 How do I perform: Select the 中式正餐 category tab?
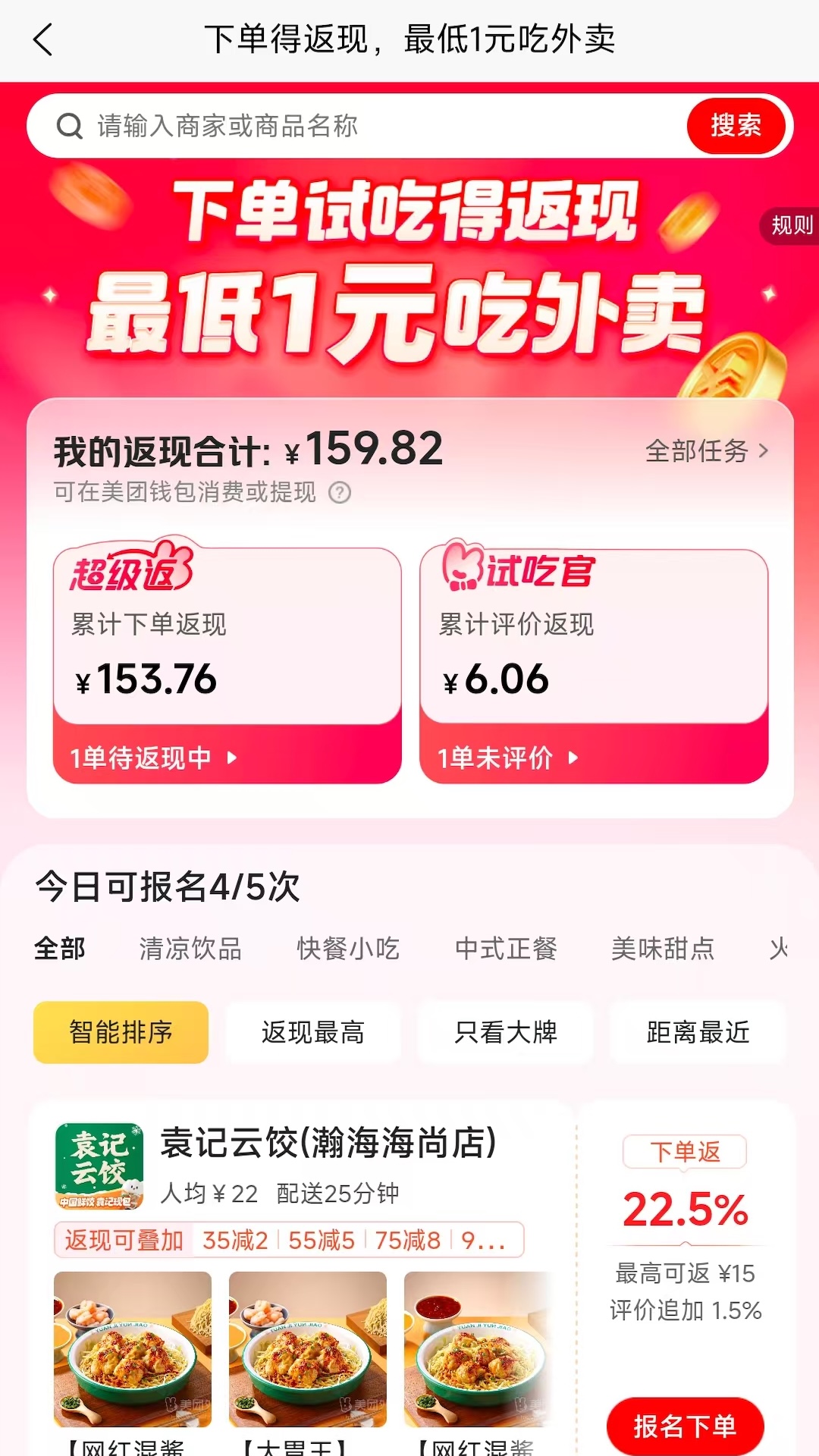tap(505, 948)
